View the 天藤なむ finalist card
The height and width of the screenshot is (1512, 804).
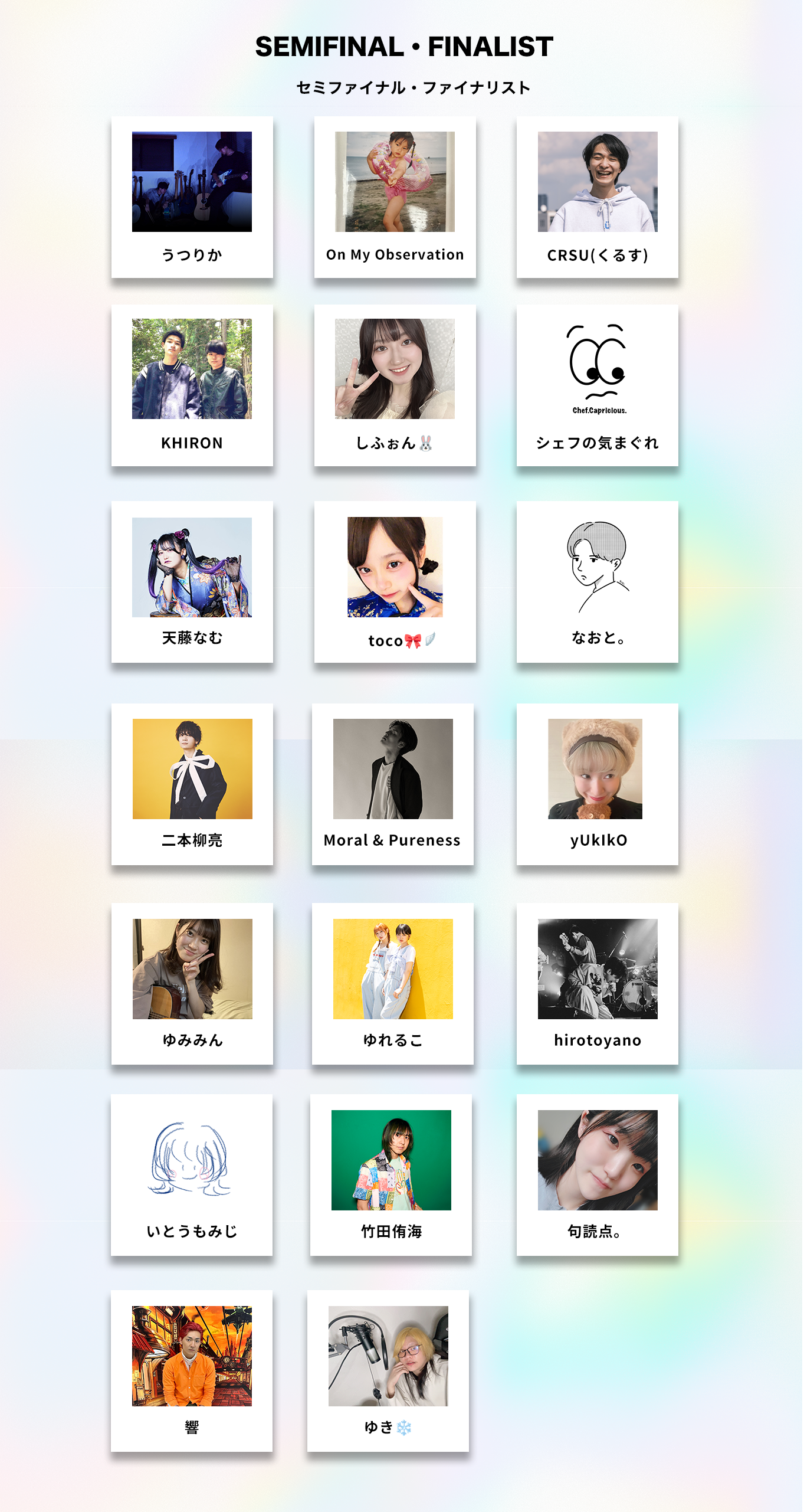[192, 581]
